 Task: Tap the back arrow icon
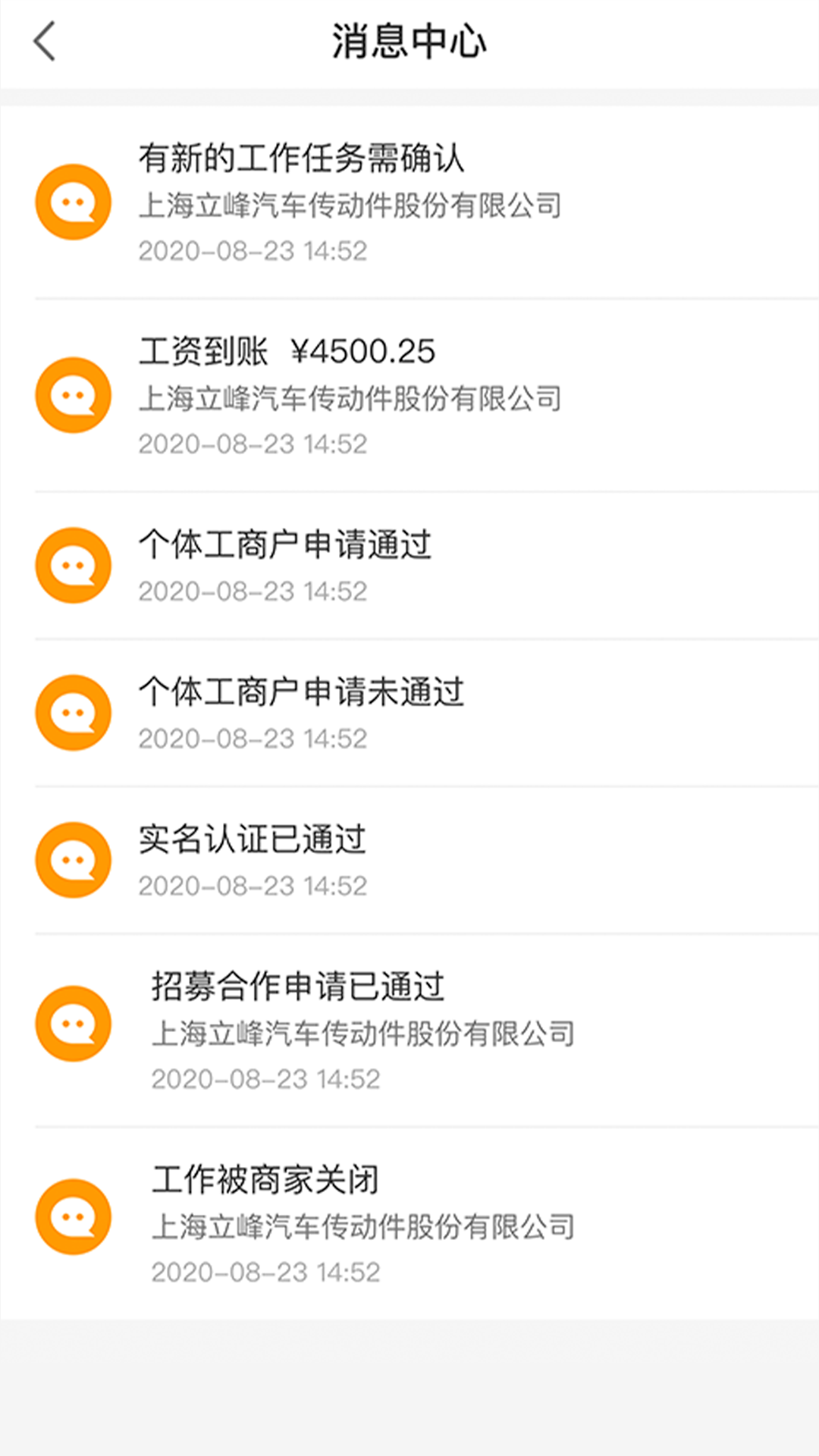pyautogui.click(x=45, y=42)
